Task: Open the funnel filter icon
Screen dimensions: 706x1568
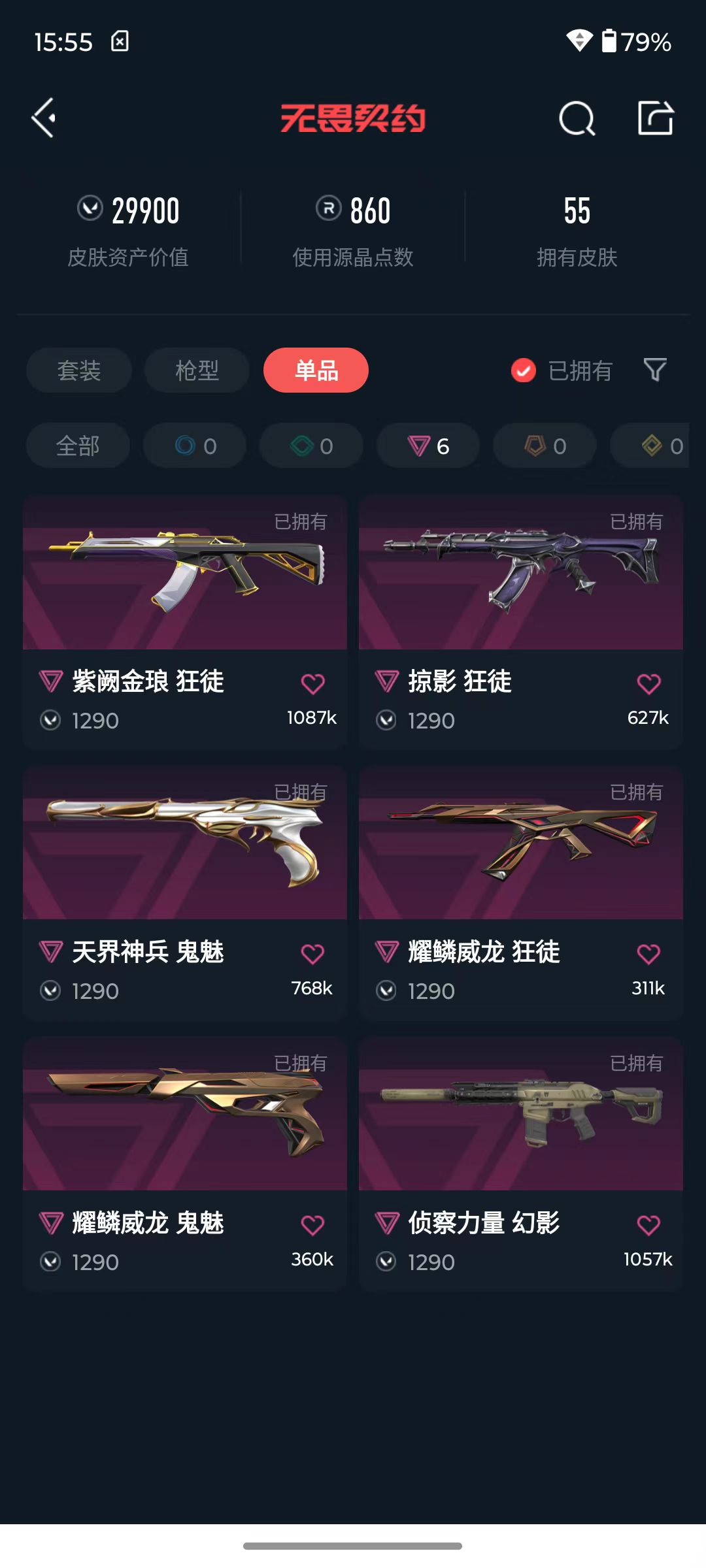Action: 655,370
